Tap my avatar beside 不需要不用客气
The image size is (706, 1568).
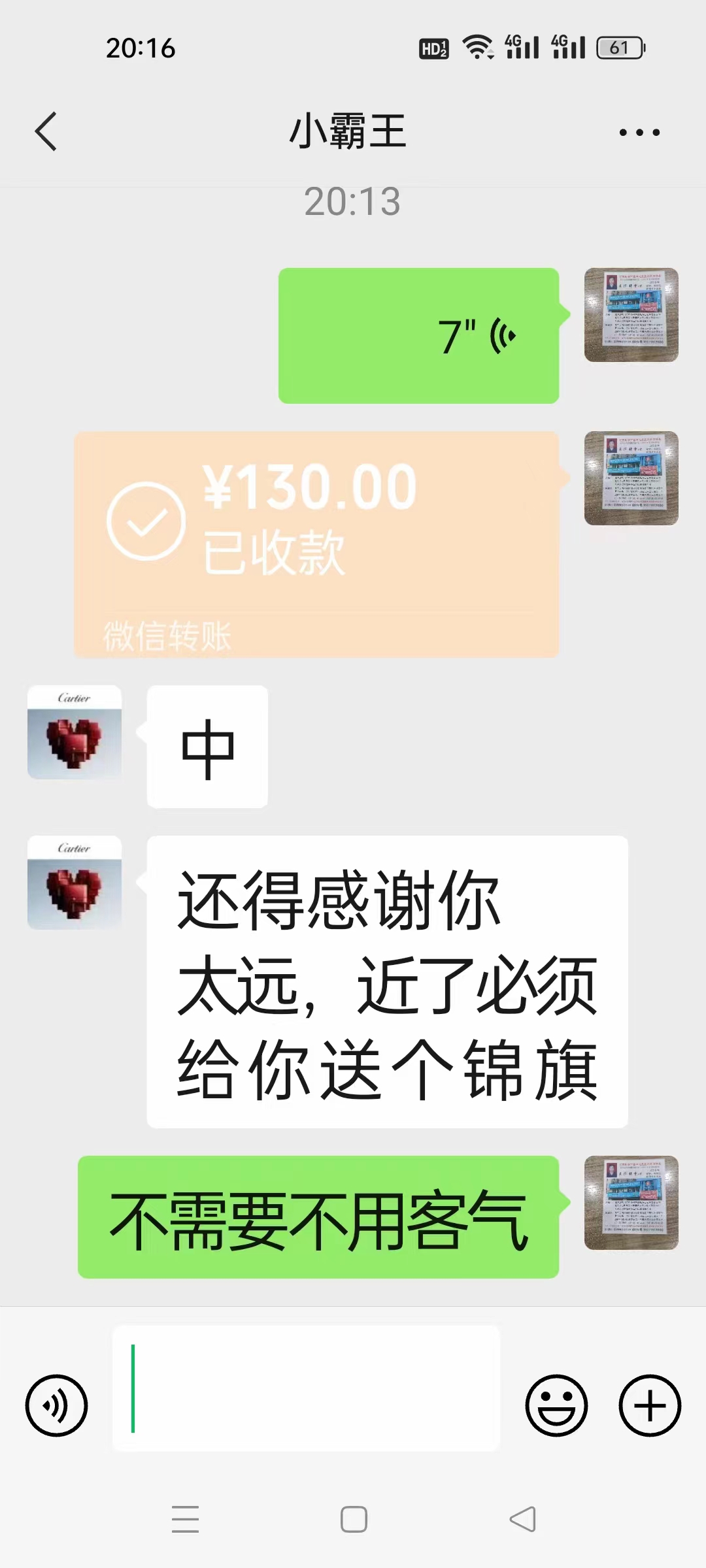pos(631,1203)
